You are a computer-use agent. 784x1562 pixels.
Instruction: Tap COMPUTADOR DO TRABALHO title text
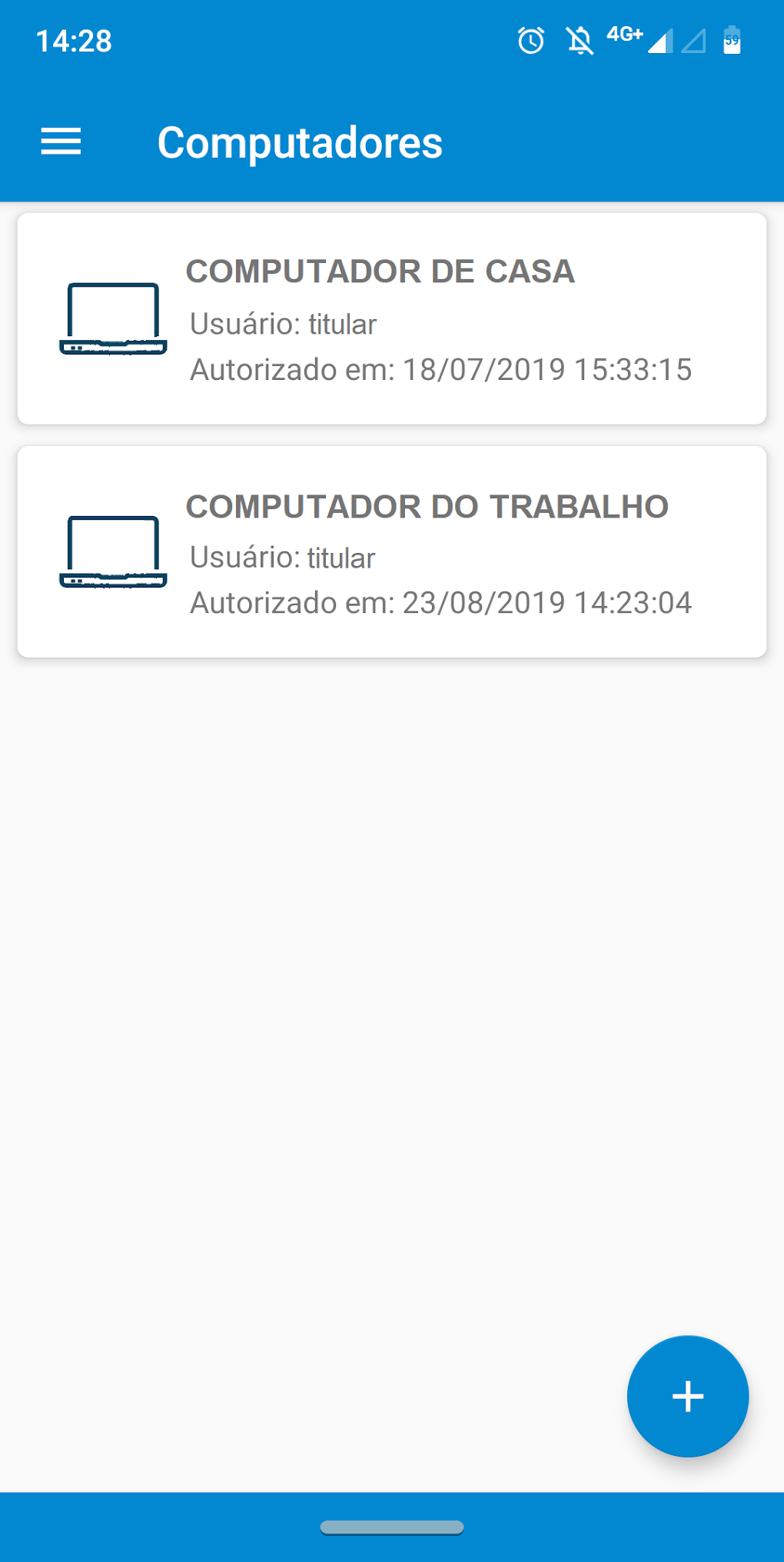[x=427, y=506]
